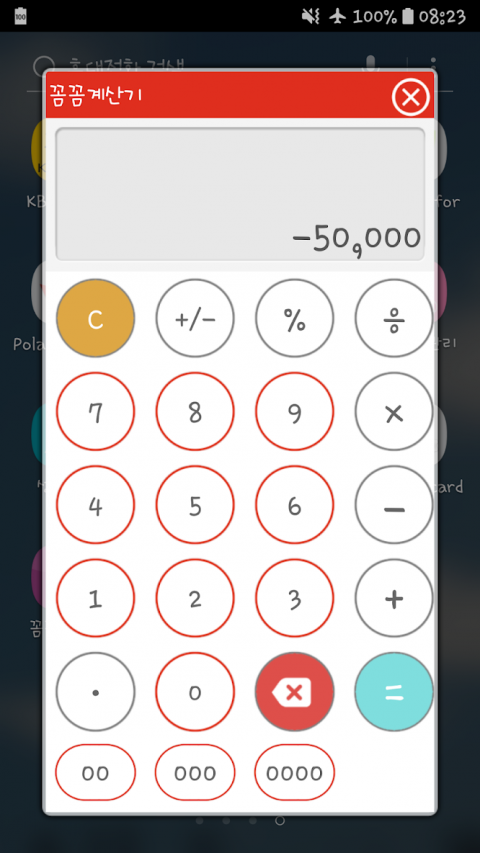This screenshot has height=853, width=480.
Task: Clear the display with C
Action: click(95, 318)
